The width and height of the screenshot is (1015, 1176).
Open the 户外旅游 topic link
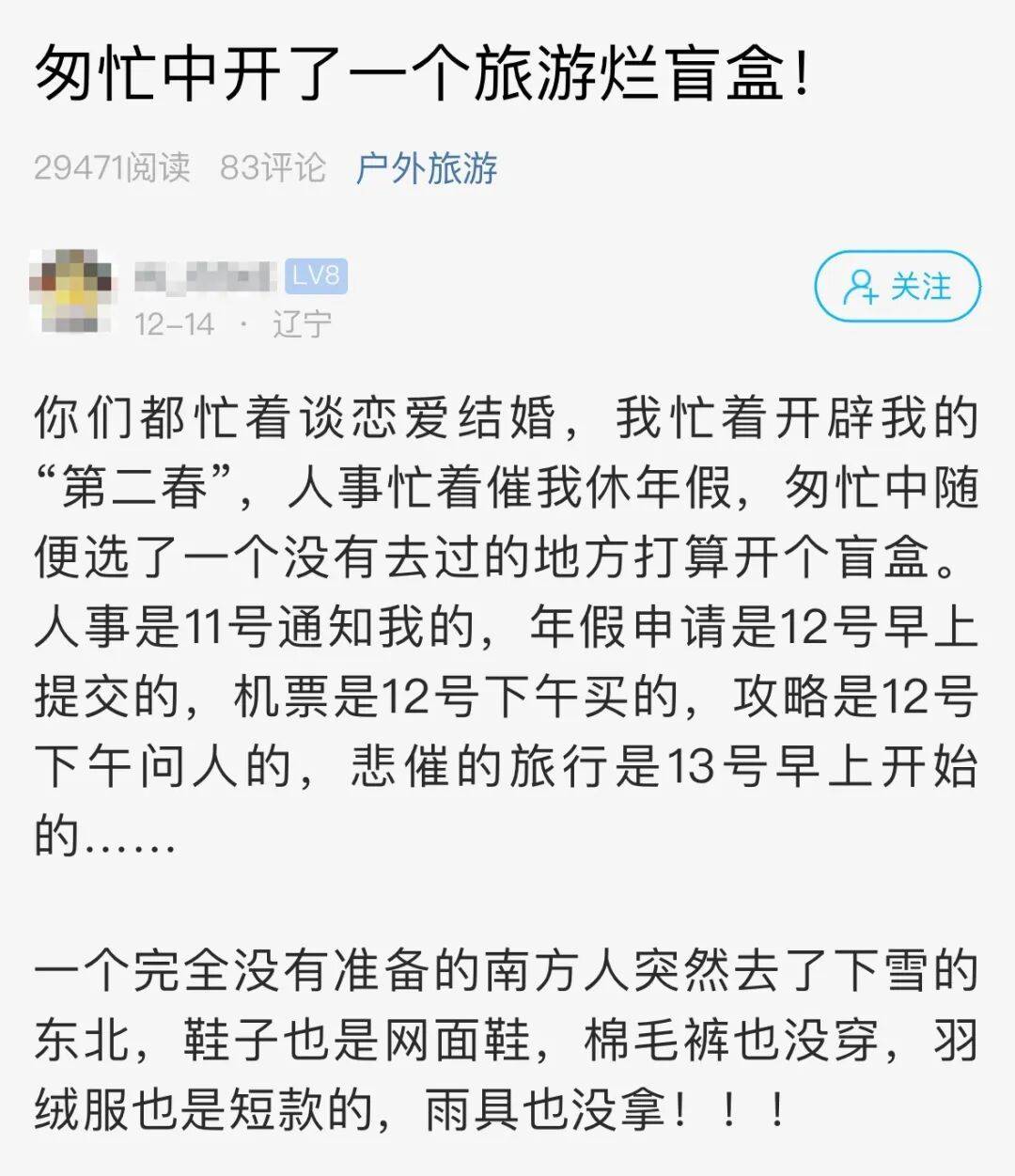[x=426, y=169]
